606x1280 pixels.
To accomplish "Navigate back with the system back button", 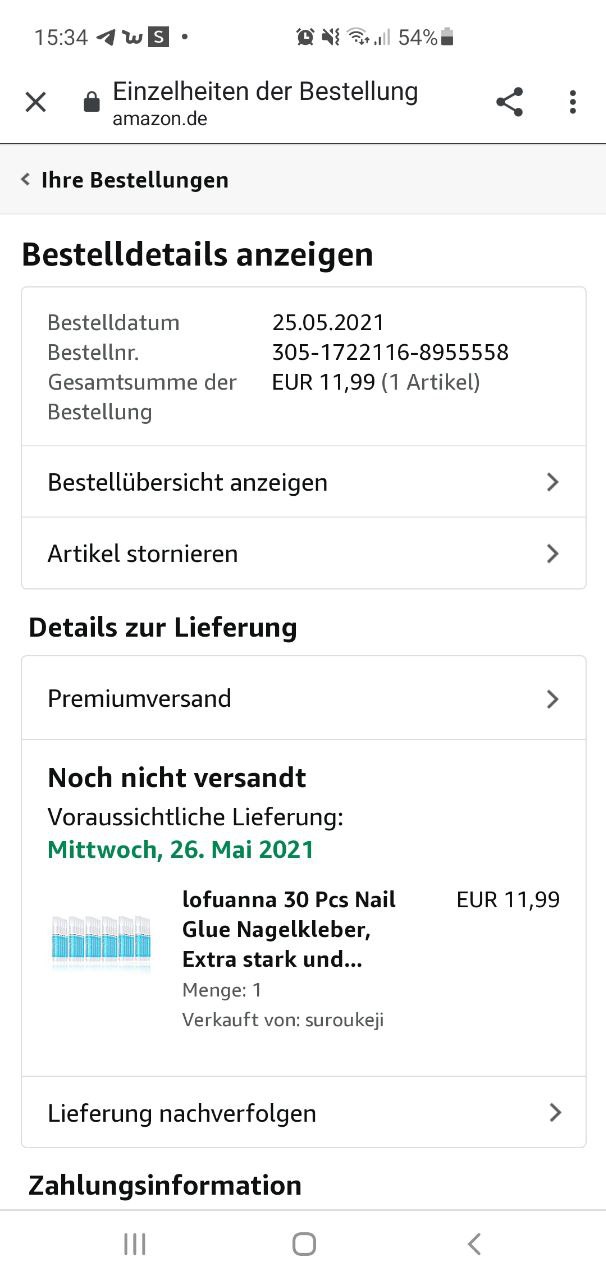I will [x=474, y=1244].
